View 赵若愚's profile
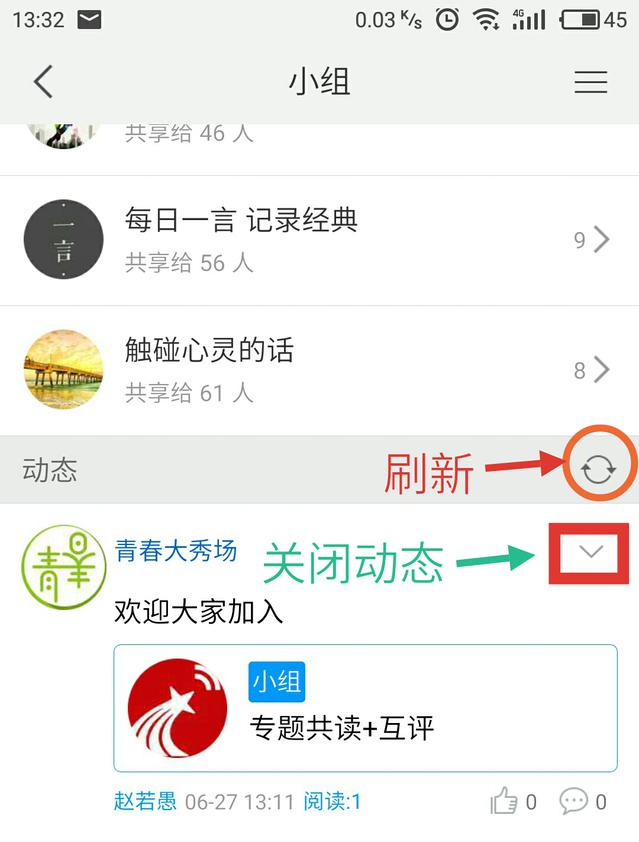 click(x=145, y=801)
